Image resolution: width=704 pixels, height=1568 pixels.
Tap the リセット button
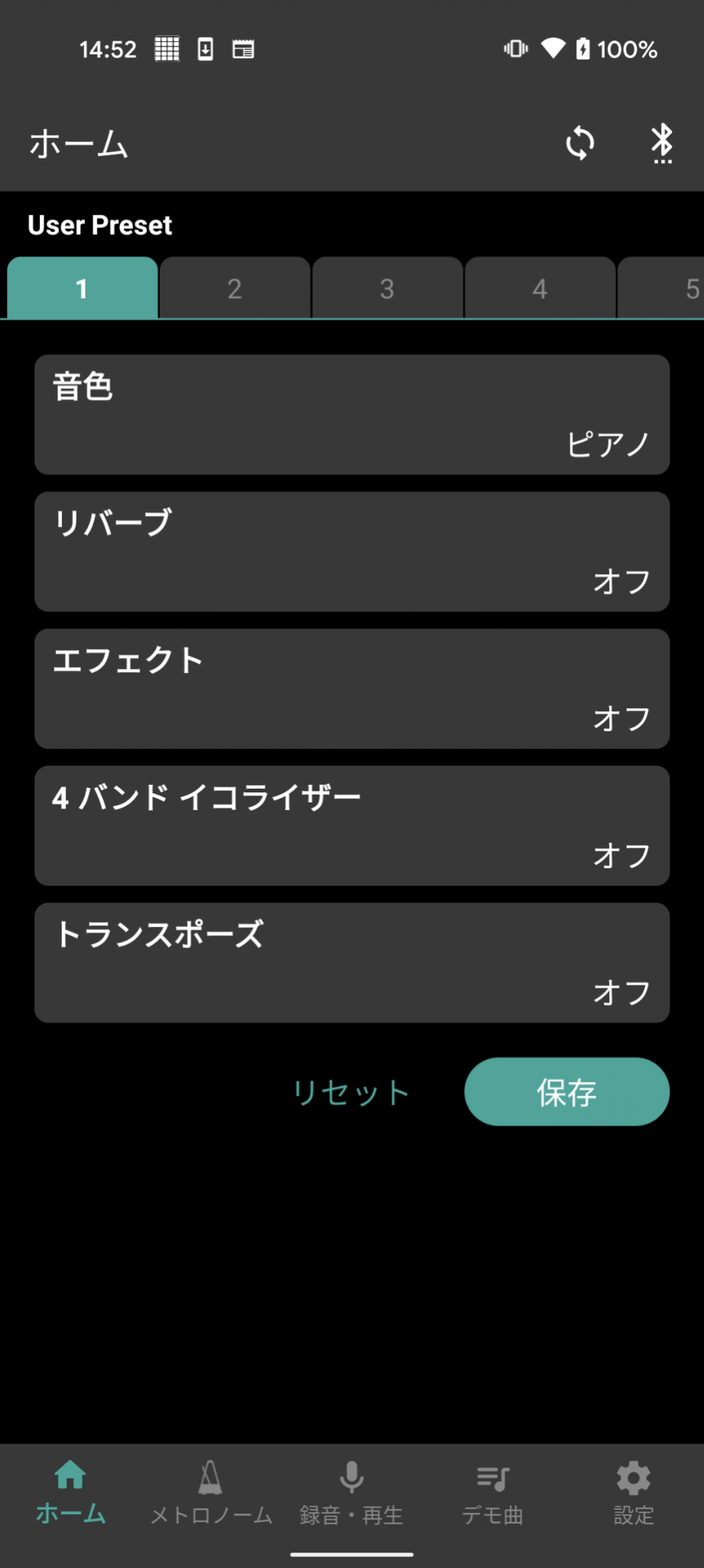point(351,1092)
